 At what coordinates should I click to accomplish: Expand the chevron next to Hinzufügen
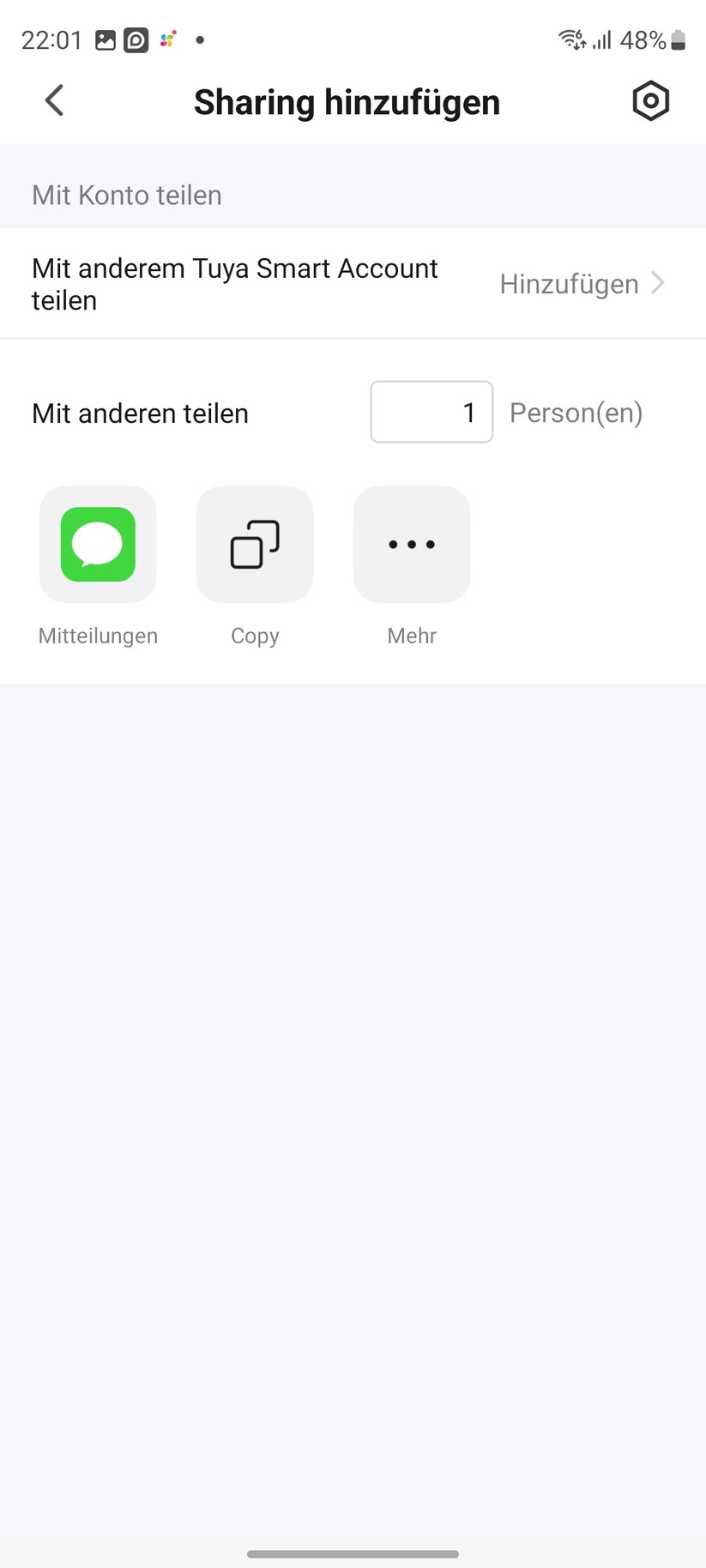tap(659, 283)
